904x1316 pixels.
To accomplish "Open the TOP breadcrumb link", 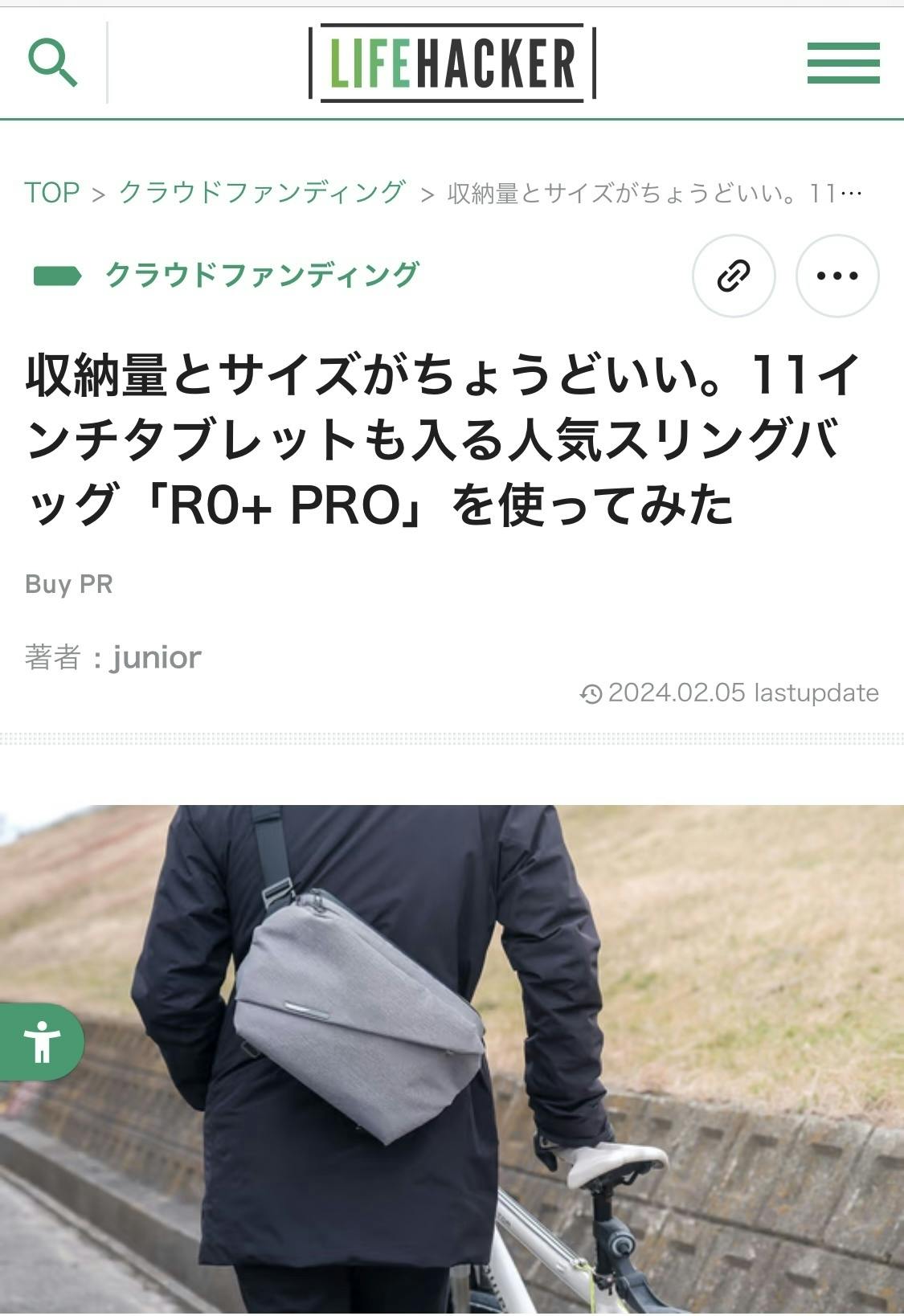I will pos(52,193).
